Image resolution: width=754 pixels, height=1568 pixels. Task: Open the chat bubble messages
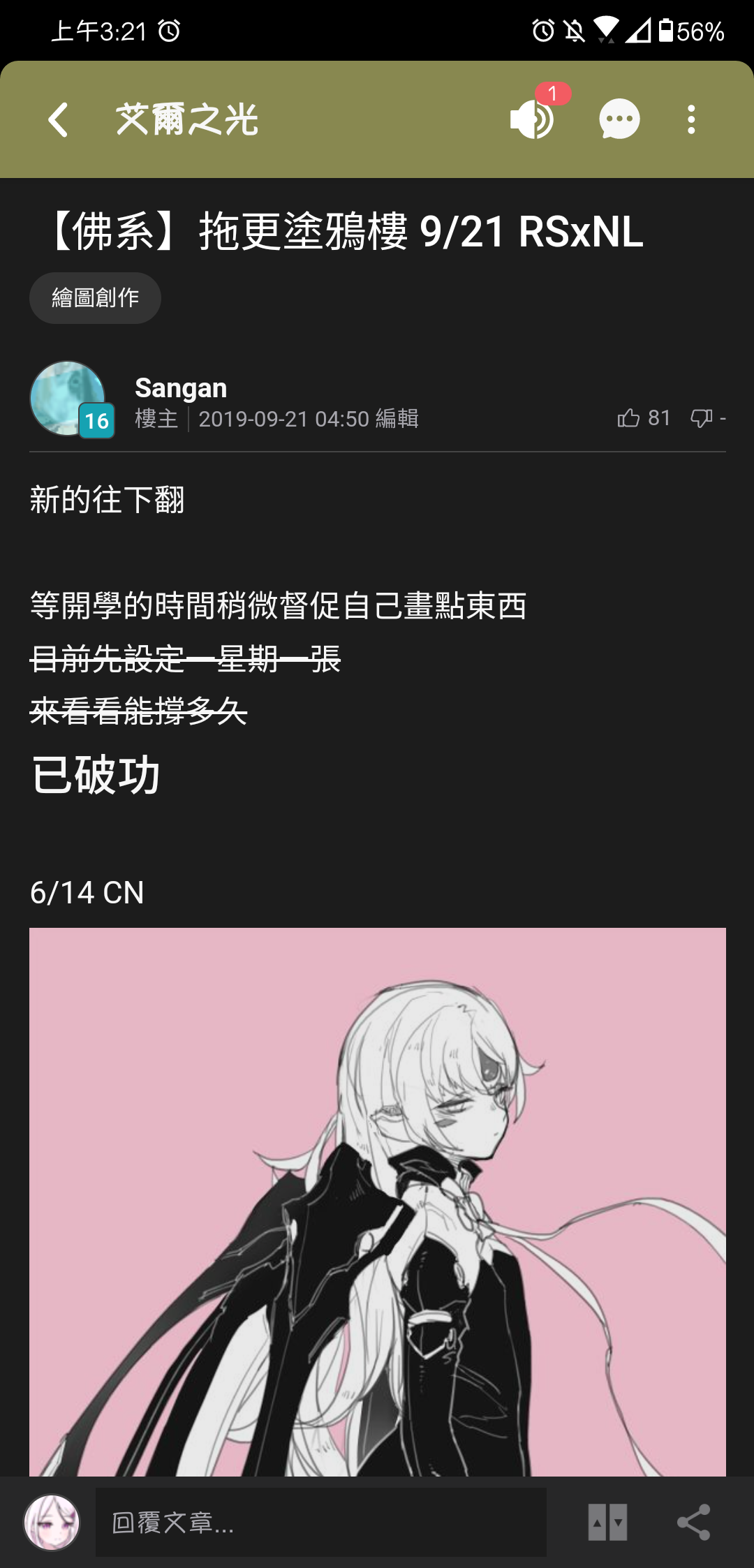(x=619, y=119)
